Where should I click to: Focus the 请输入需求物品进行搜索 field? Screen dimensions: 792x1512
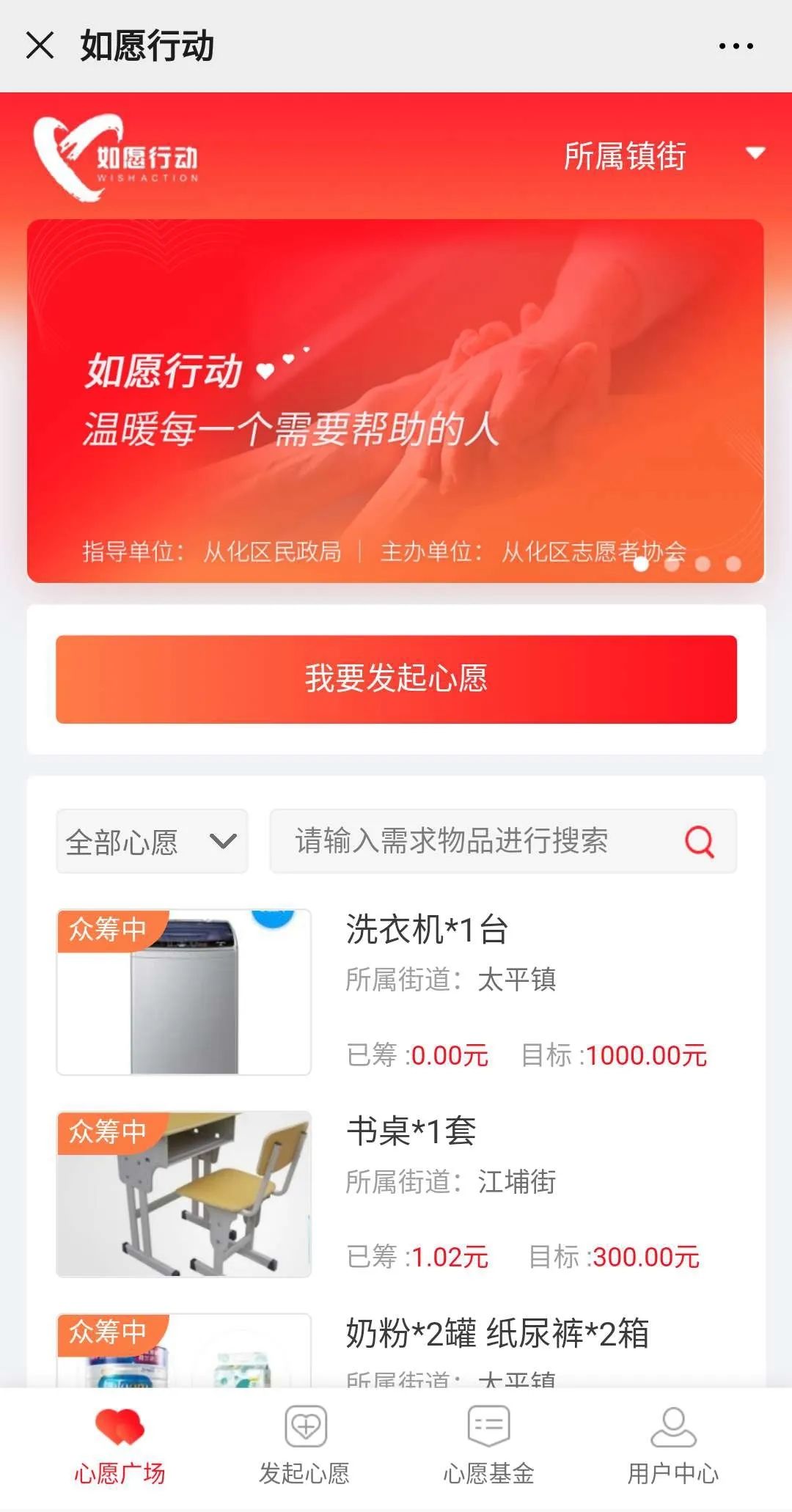click(x=469, y=841)
